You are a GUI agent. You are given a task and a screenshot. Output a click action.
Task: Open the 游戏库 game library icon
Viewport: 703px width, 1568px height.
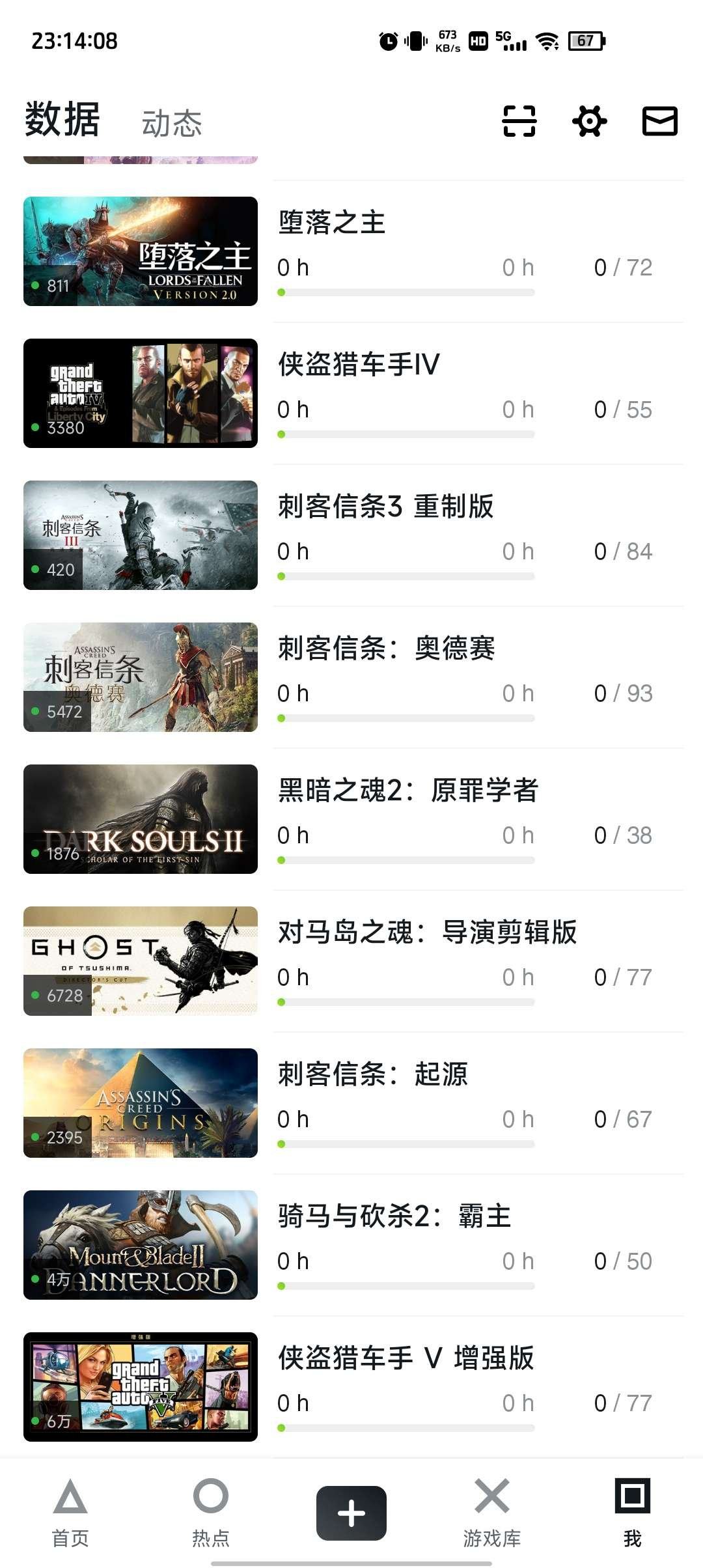pyautogui.click(x=491, y=1504)
